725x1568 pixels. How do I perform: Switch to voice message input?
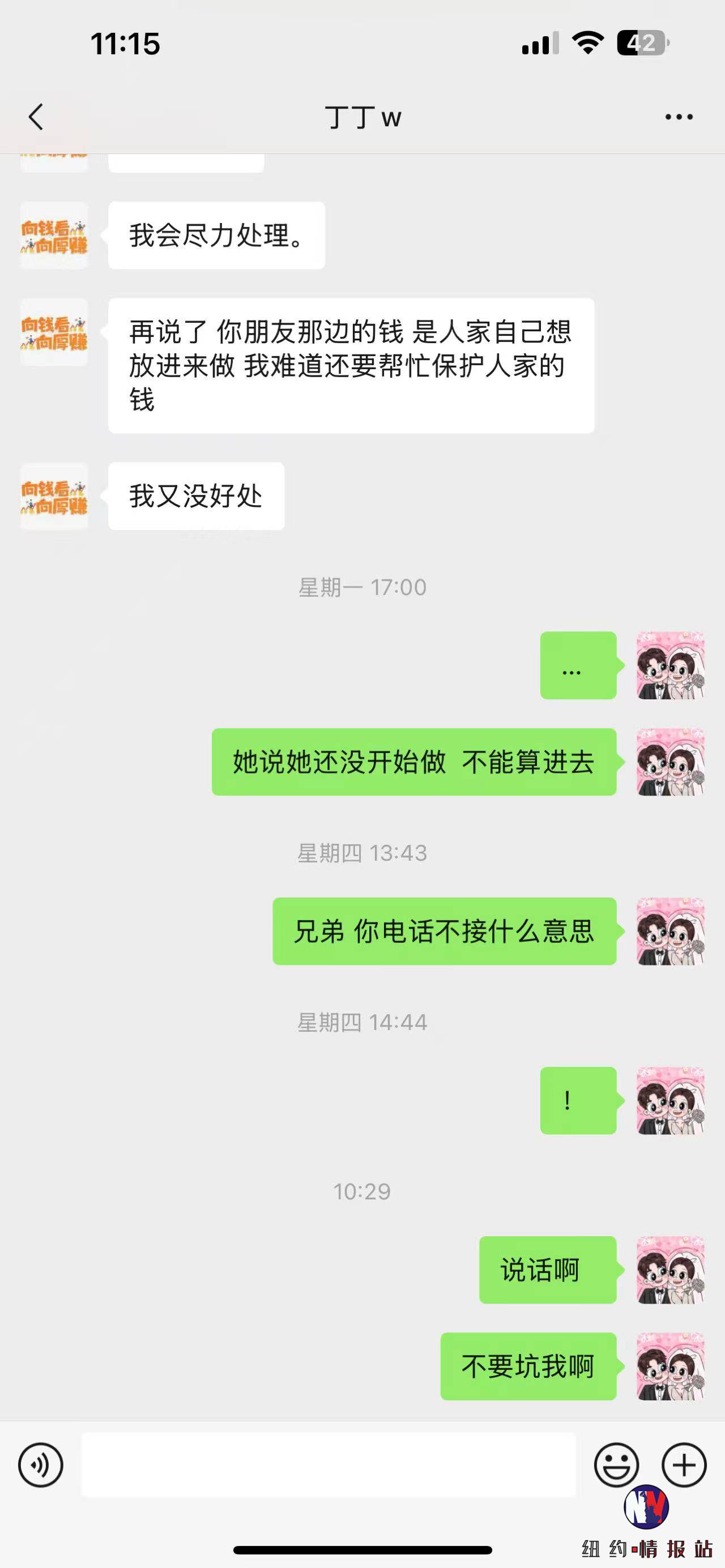[41, 1464]
